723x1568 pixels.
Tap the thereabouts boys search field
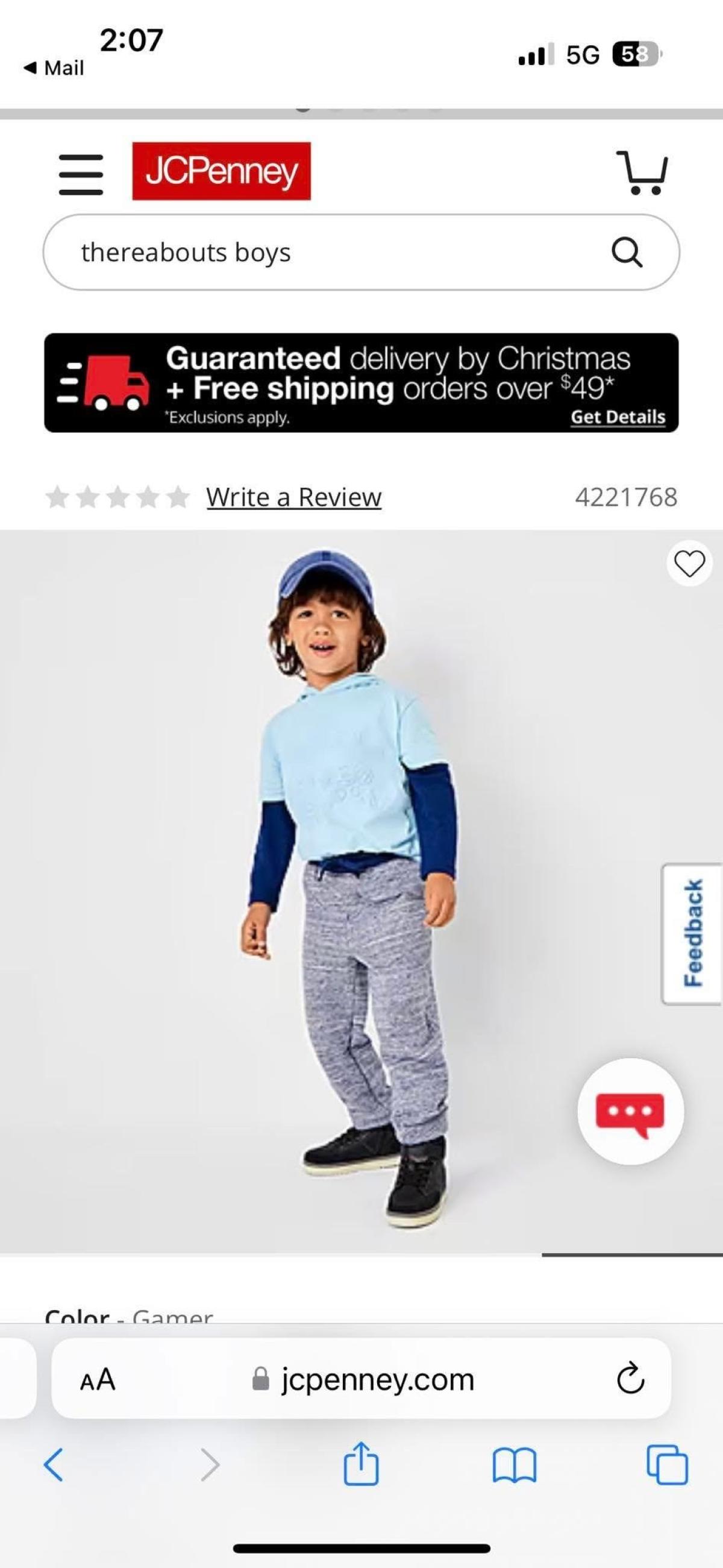point(328,253)
